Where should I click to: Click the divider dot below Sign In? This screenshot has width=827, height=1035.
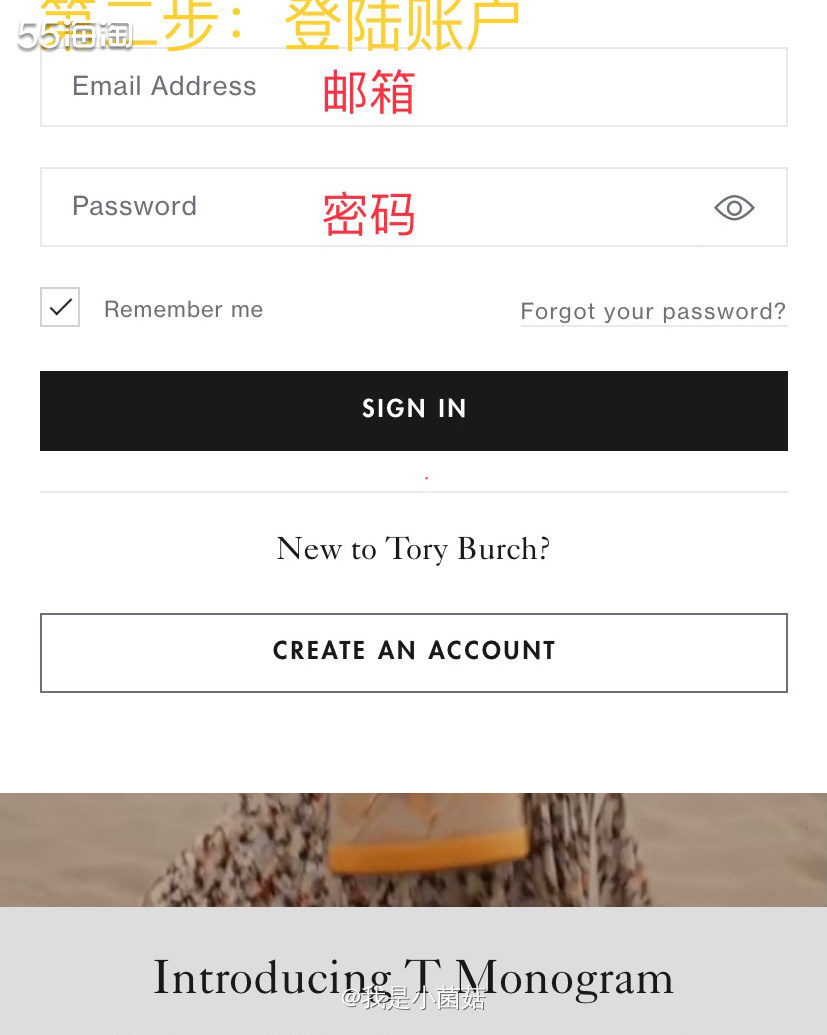[426, 478]
